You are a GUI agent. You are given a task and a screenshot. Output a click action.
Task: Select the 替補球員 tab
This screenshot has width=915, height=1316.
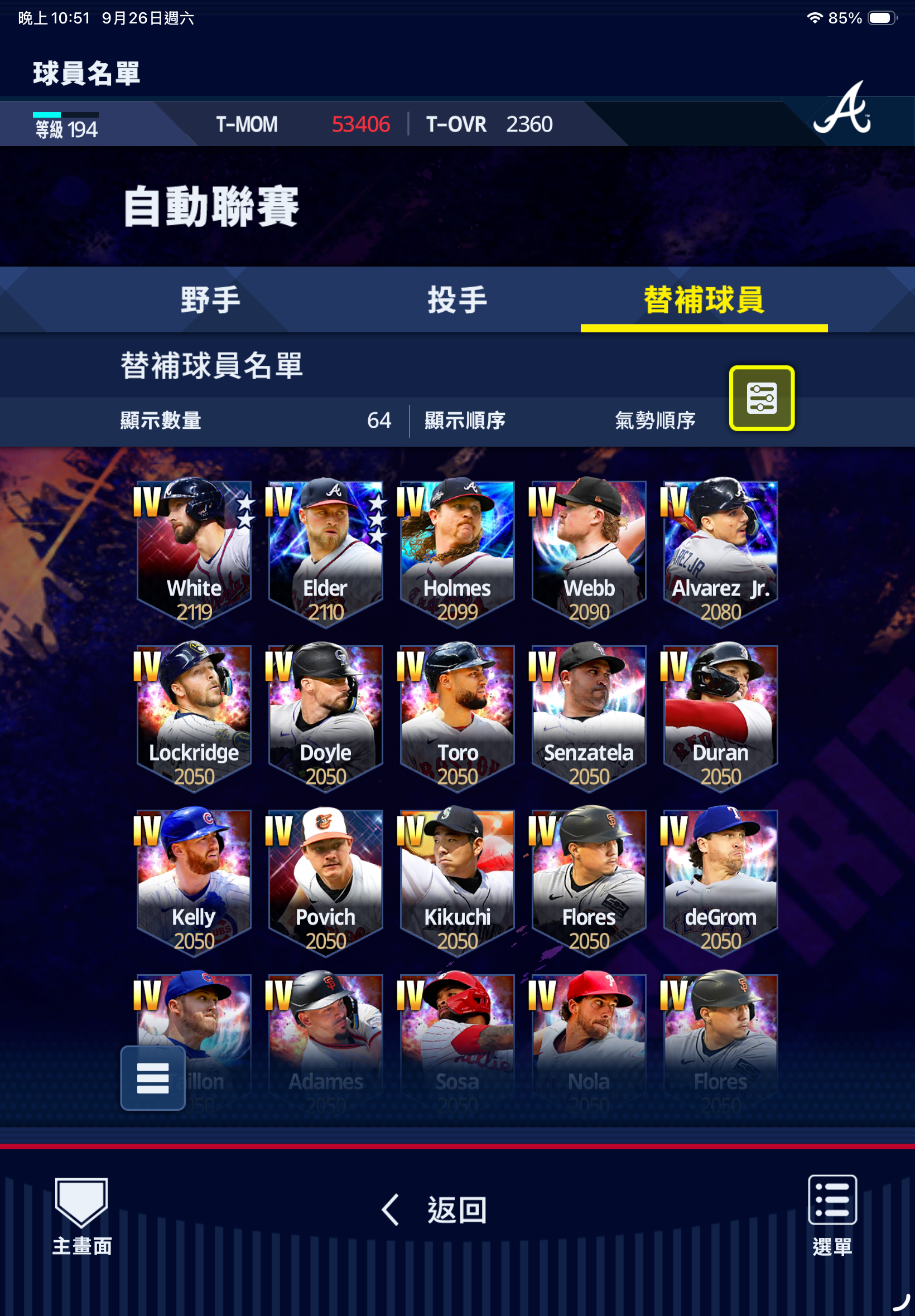[x=704, y=299]
